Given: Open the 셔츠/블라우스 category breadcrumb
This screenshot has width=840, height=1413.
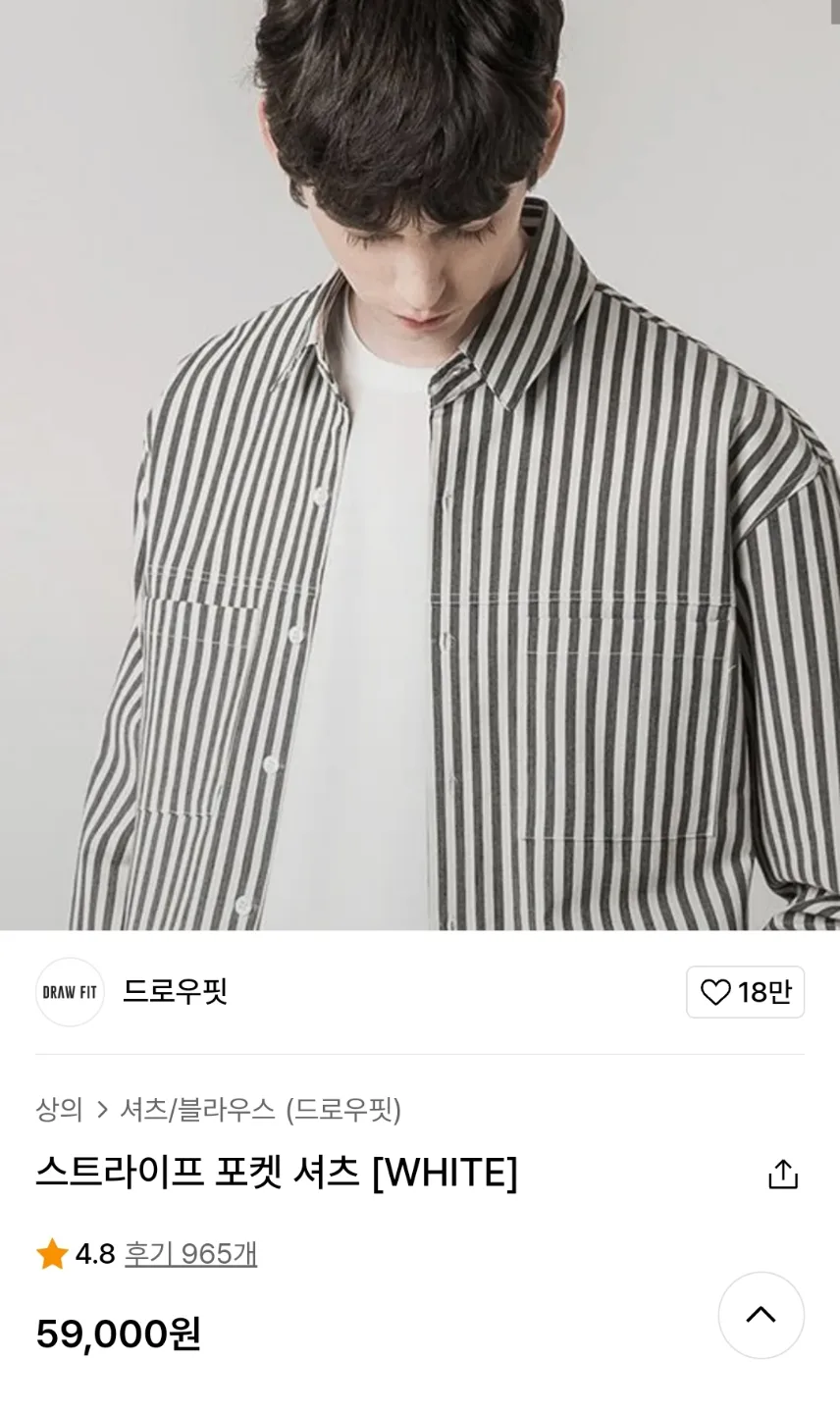Looking at the screenshot, I should [196, 1110].
